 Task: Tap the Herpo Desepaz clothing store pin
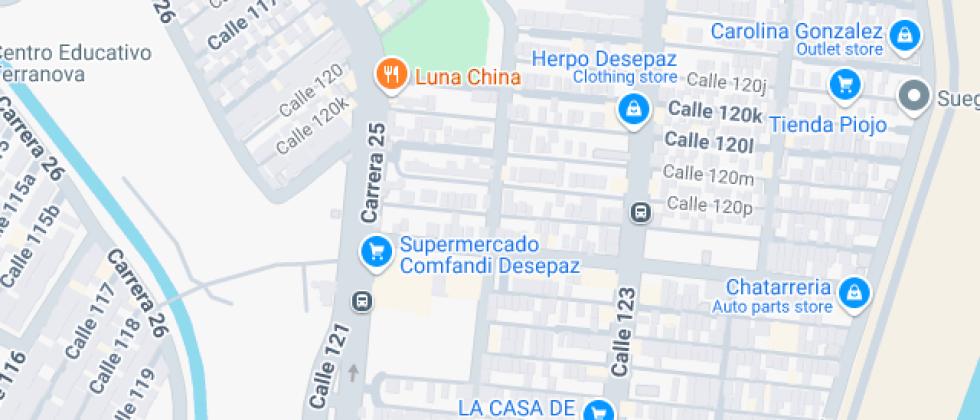coord(634,110)
